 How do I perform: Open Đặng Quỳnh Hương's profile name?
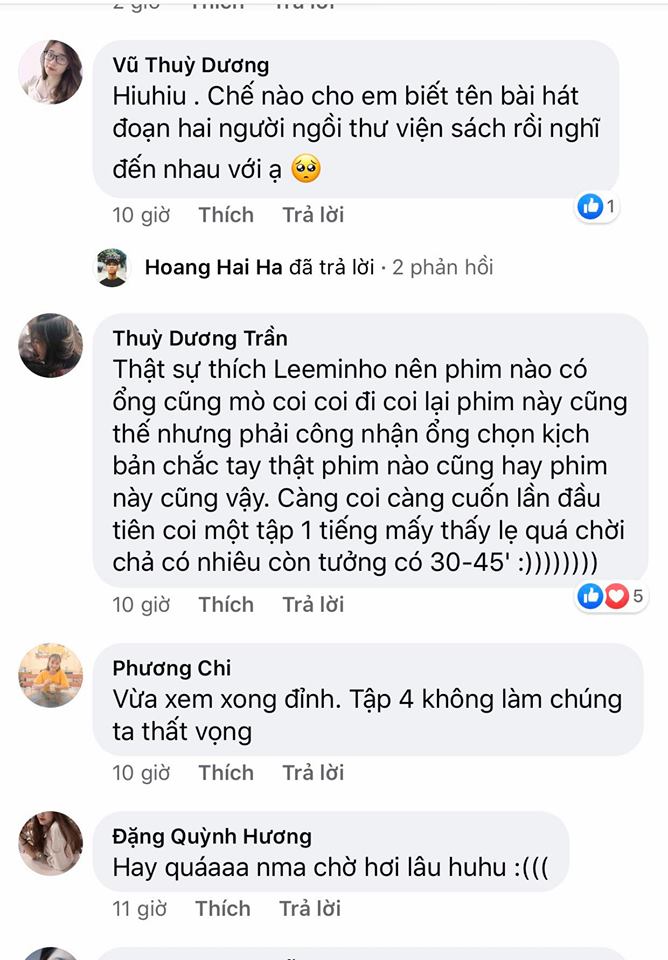212,836
